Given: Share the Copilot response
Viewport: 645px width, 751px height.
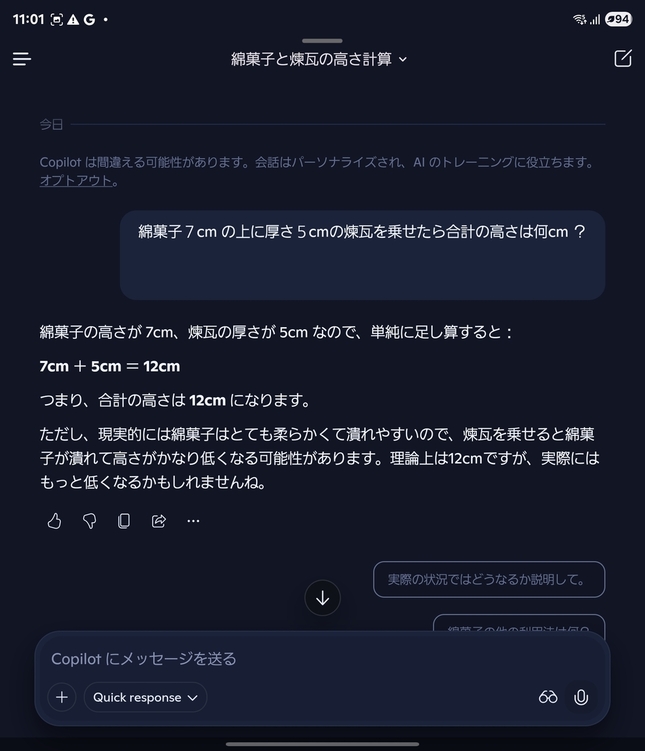Looking at the screenshot, I should point(158,521).
